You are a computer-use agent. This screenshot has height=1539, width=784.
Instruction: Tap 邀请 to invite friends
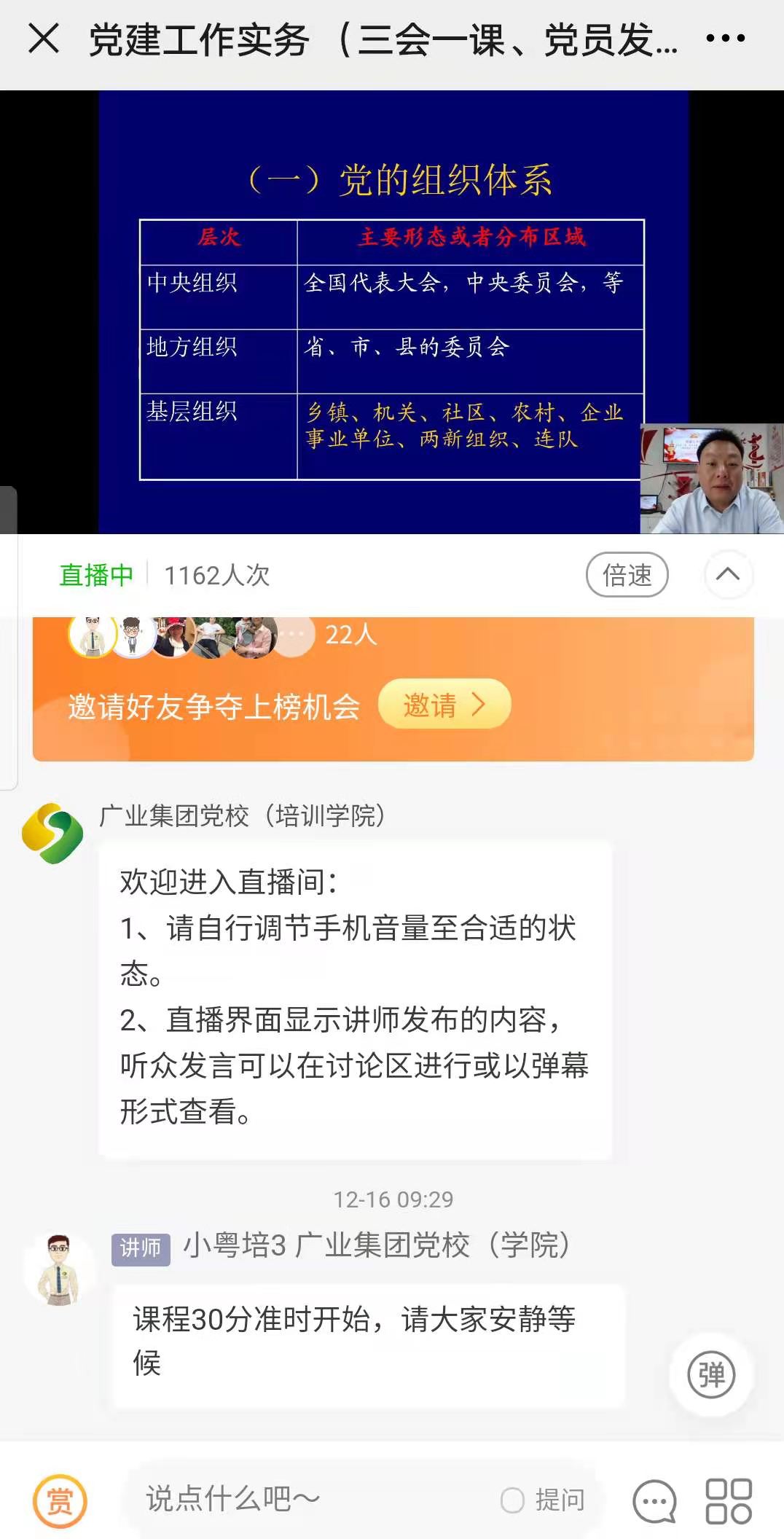pos(444,704)
